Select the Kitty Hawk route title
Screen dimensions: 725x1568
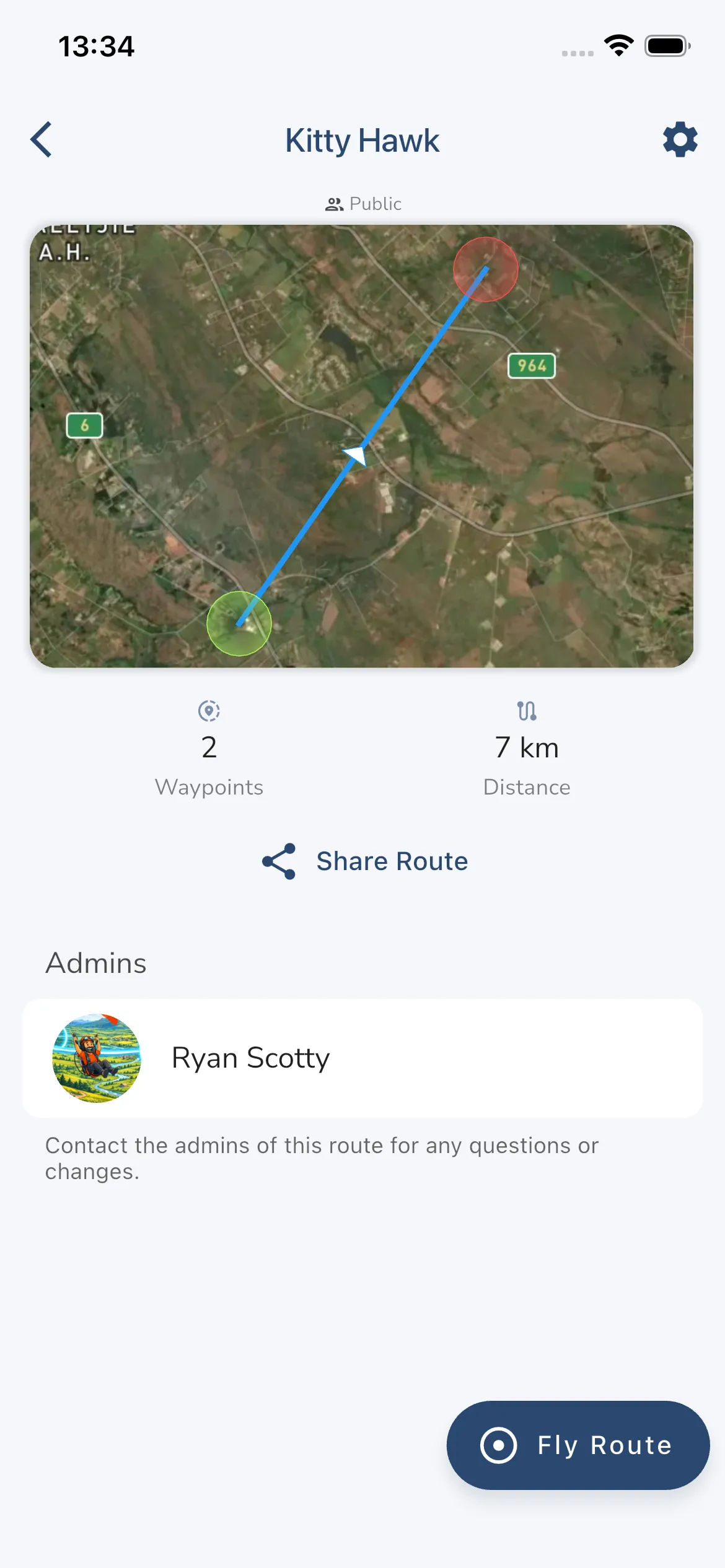tap(362, 141)
